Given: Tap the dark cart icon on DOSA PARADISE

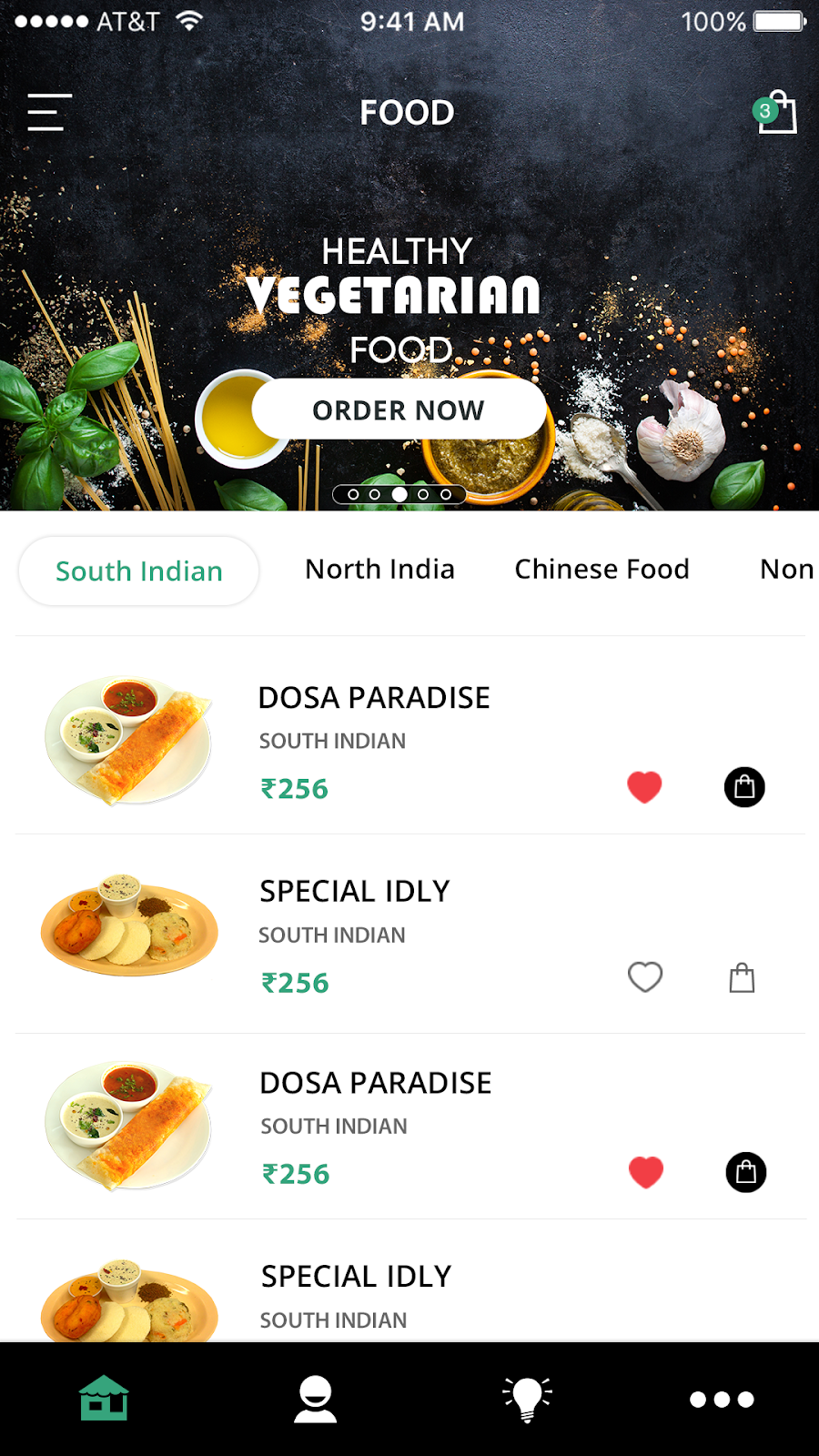Looking at the screenshot, I should [x=744, y=786].
